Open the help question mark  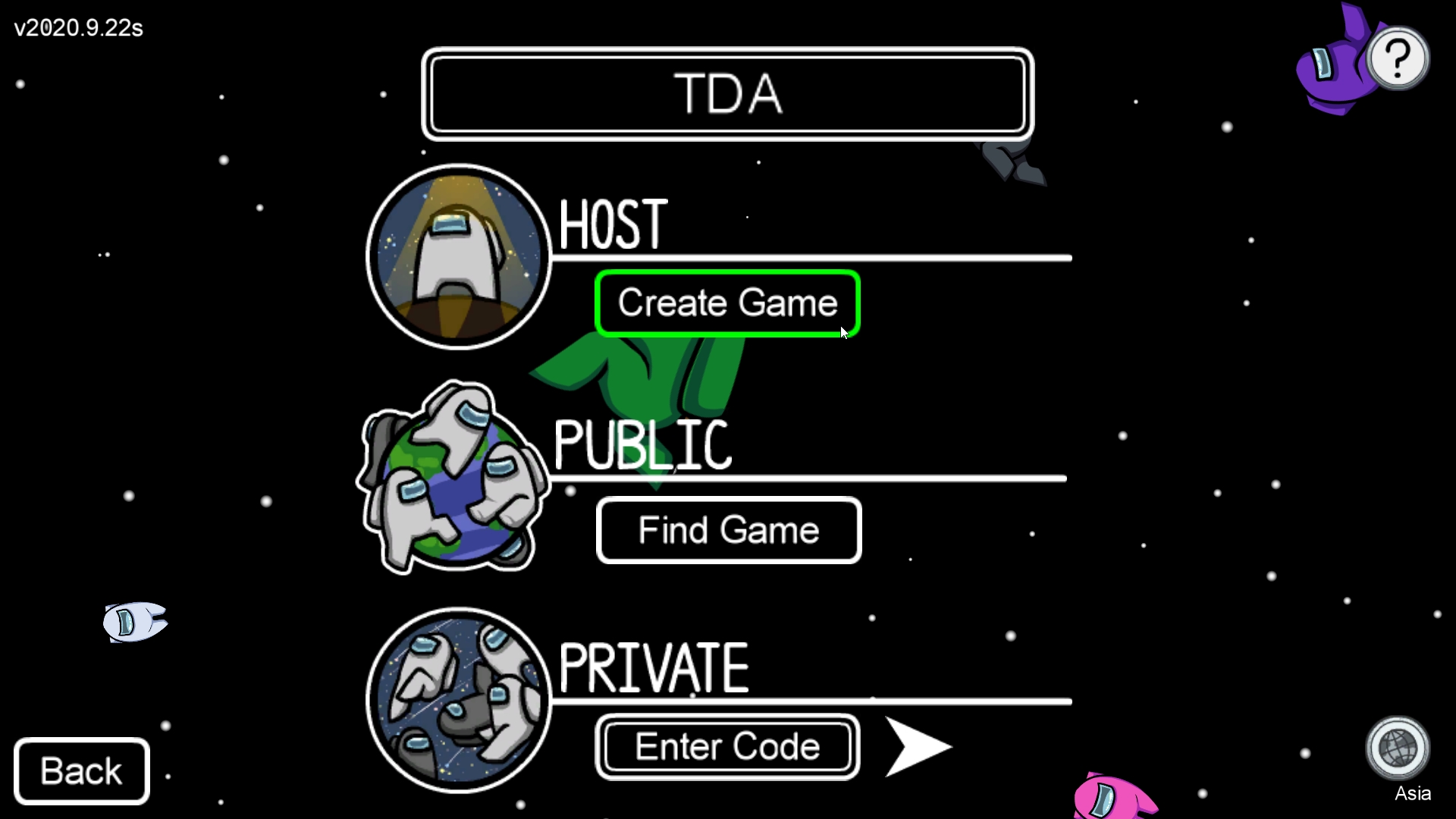1398,58
